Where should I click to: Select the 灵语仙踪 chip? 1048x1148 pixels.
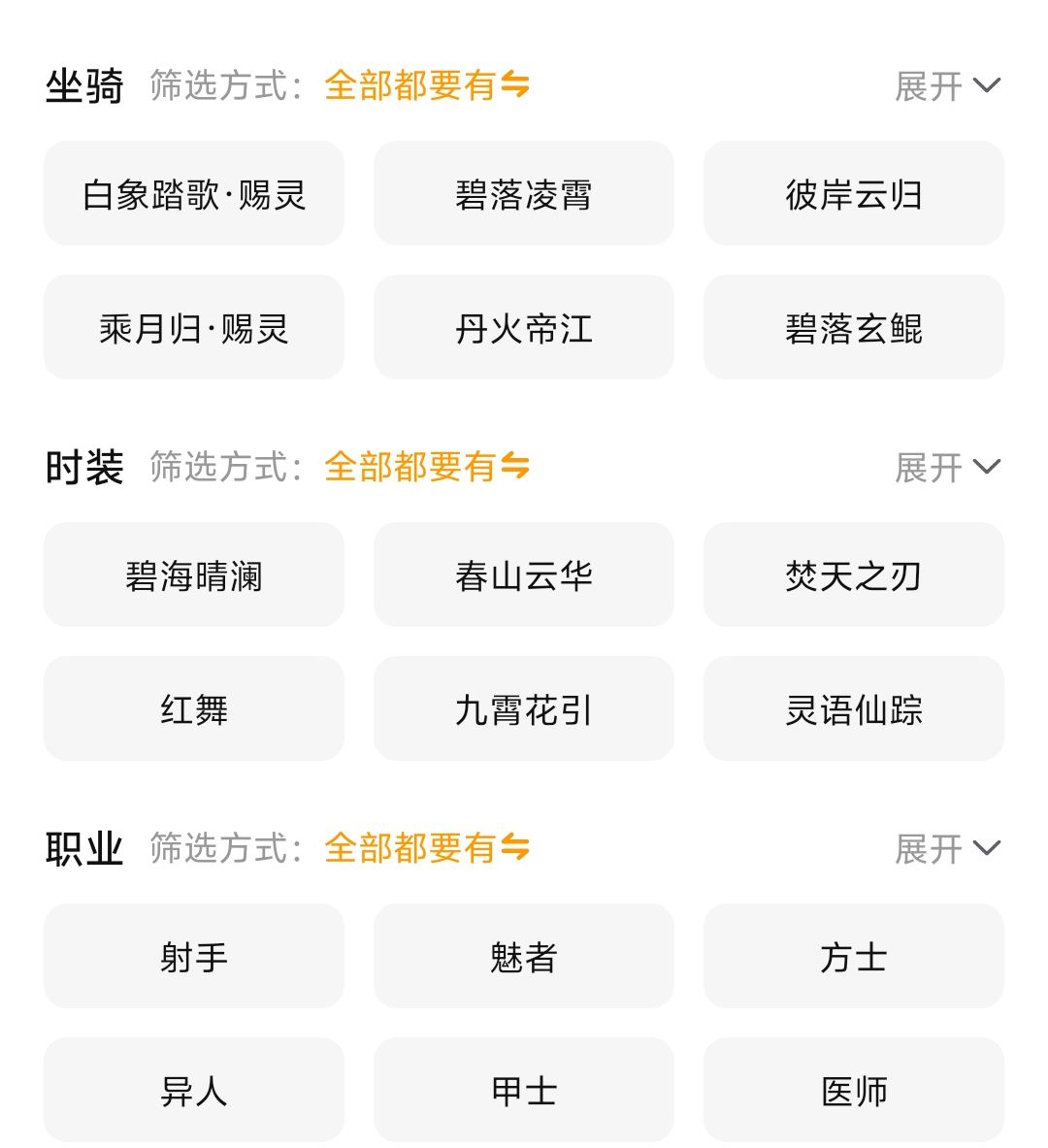click(x=853, y=709)
